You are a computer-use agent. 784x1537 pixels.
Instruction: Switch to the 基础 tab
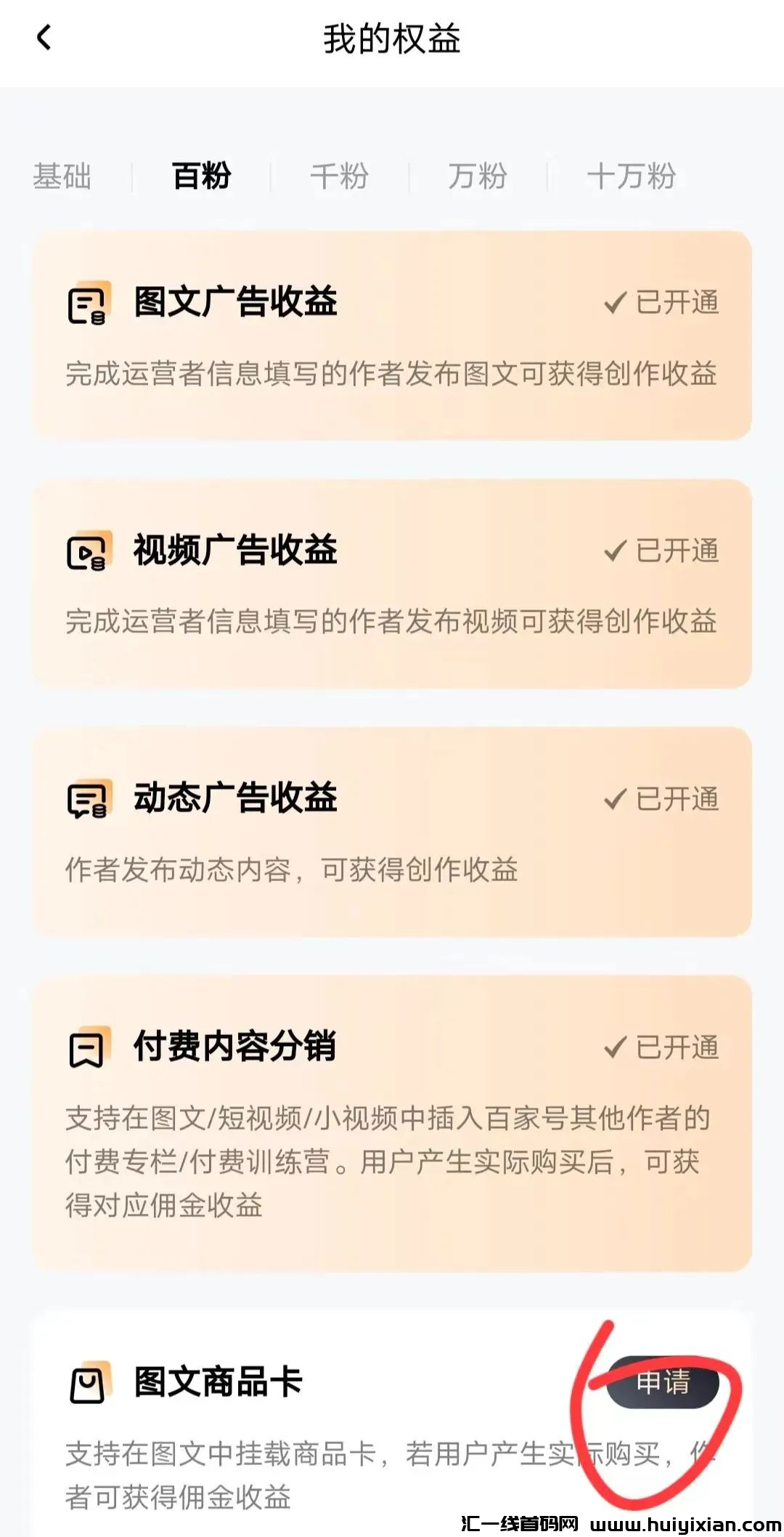click(x=62, y=177)
